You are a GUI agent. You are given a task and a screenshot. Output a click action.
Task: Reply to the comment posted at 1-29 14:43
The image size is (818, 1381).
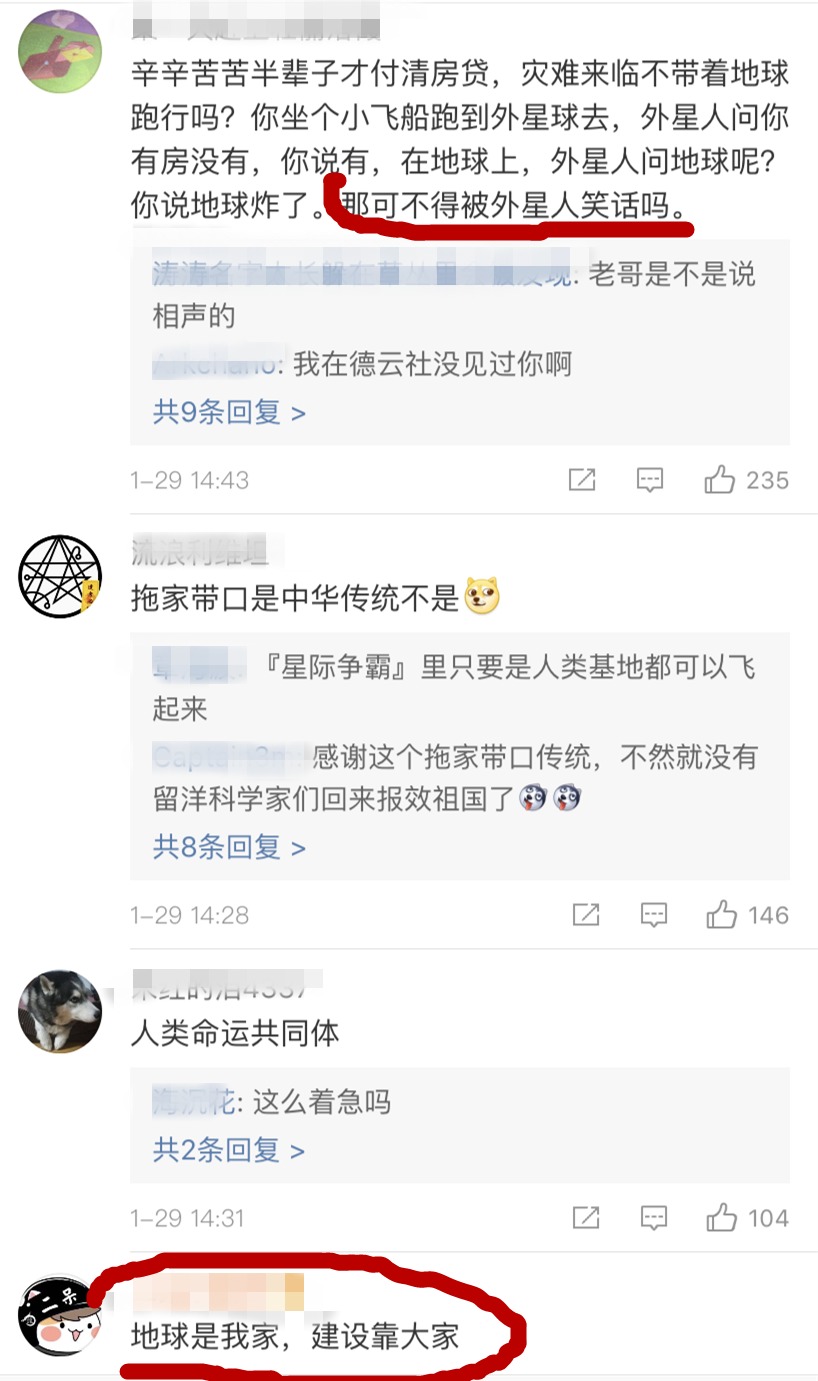click(650, 481)
